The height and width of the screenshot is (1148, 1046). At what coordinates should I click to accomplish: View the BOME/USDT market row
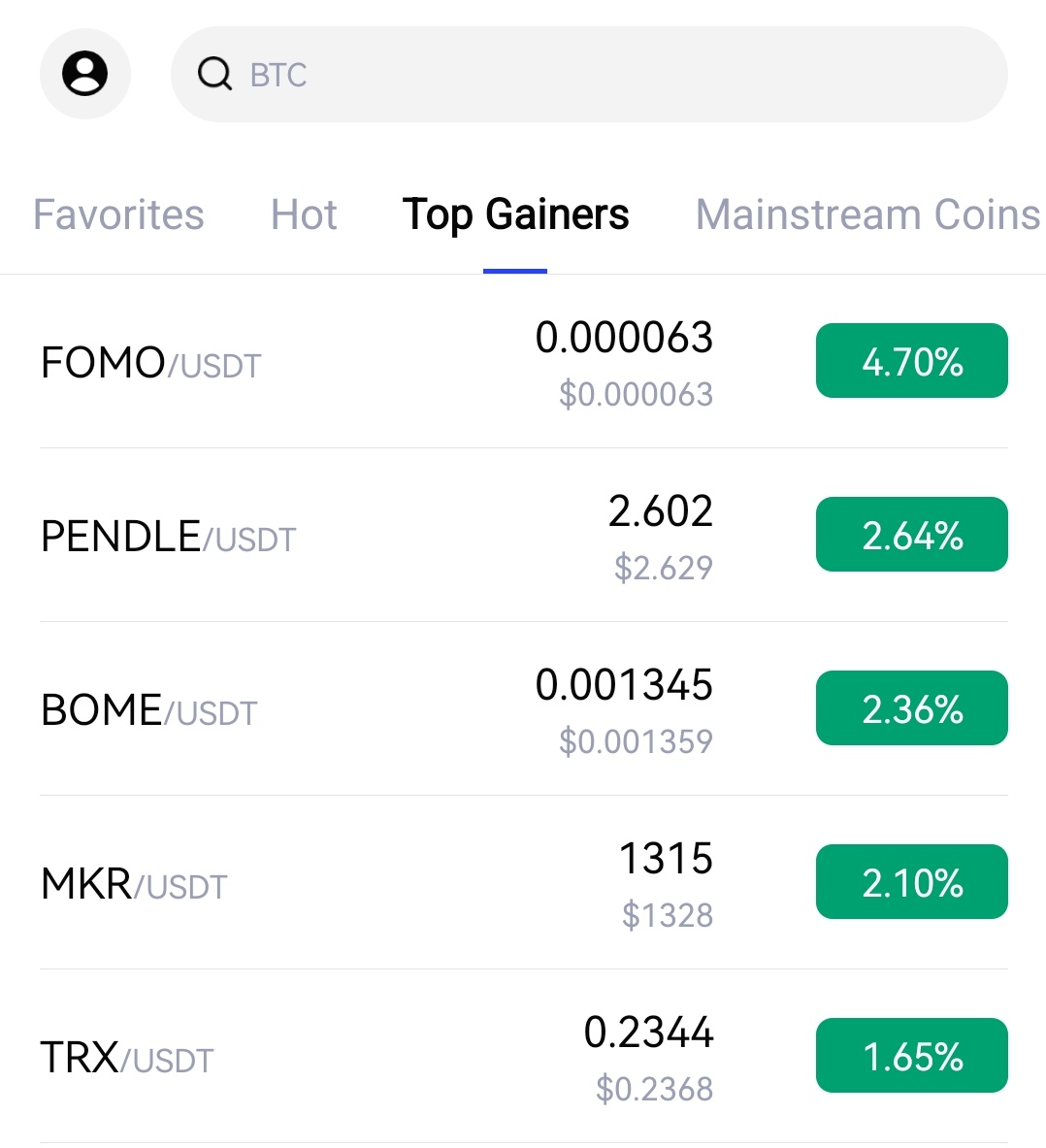(523, 708)
